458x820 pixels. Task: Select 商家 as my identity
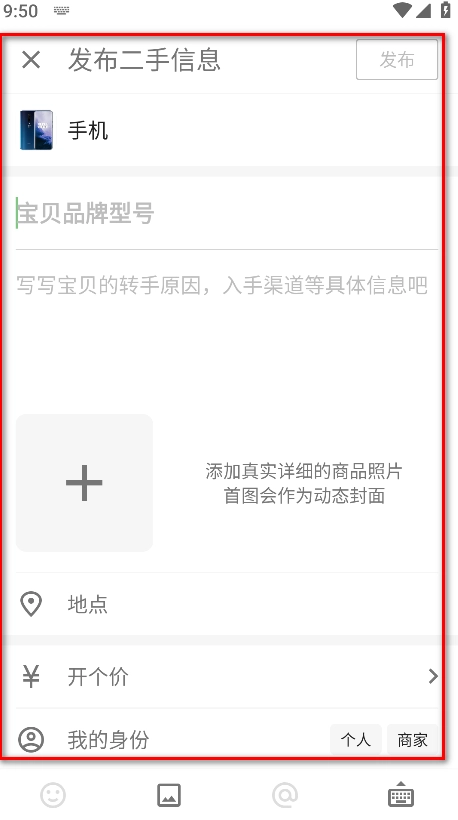pyautogui.click(x=412, y=739)
